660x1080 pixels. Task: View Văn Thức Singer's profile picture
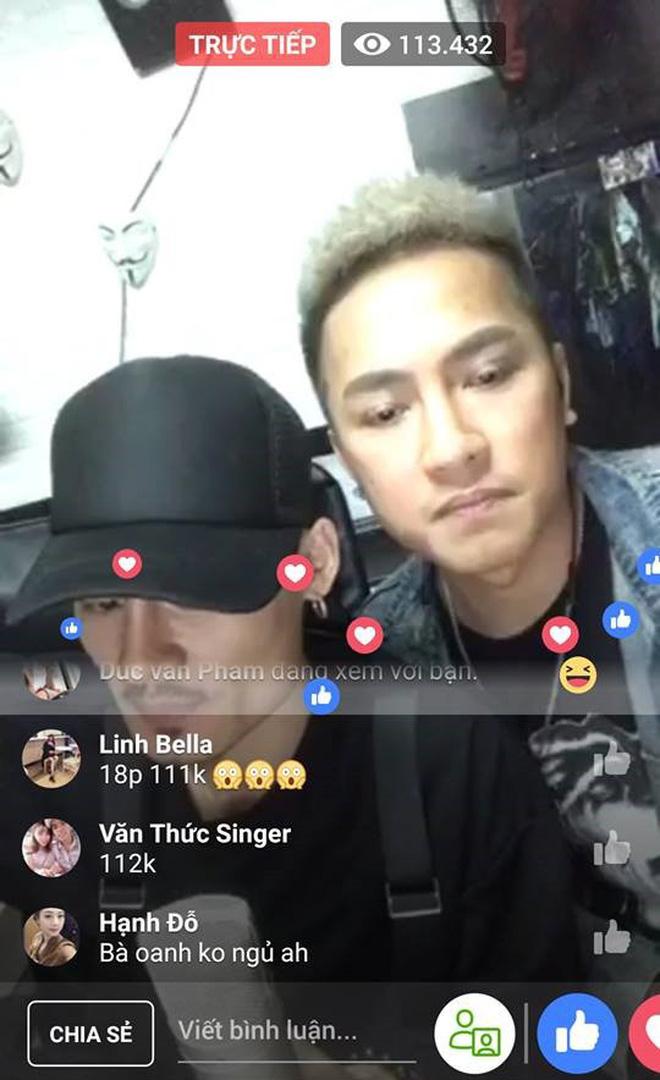pos(51,848)
